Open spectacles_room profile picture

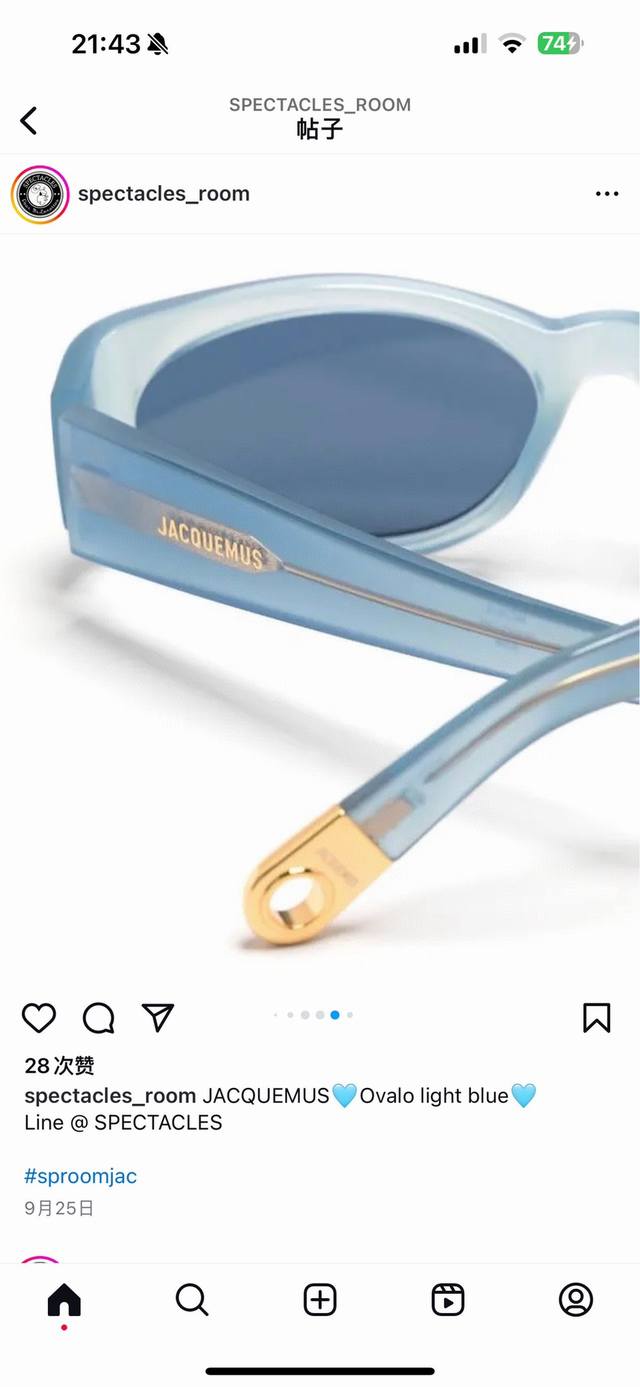39,194
